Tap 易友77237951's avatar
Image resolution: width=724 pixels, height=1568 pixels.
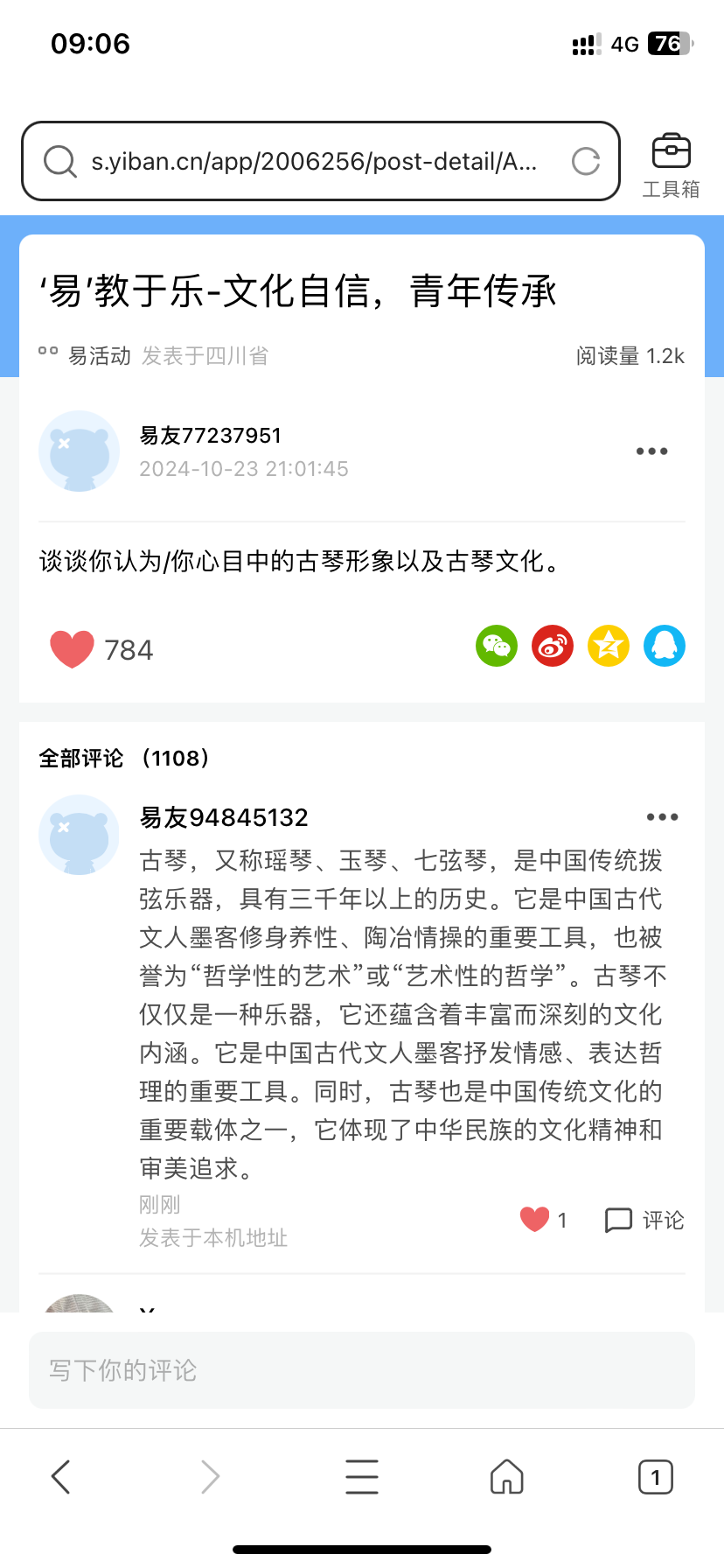click(79, 451)
